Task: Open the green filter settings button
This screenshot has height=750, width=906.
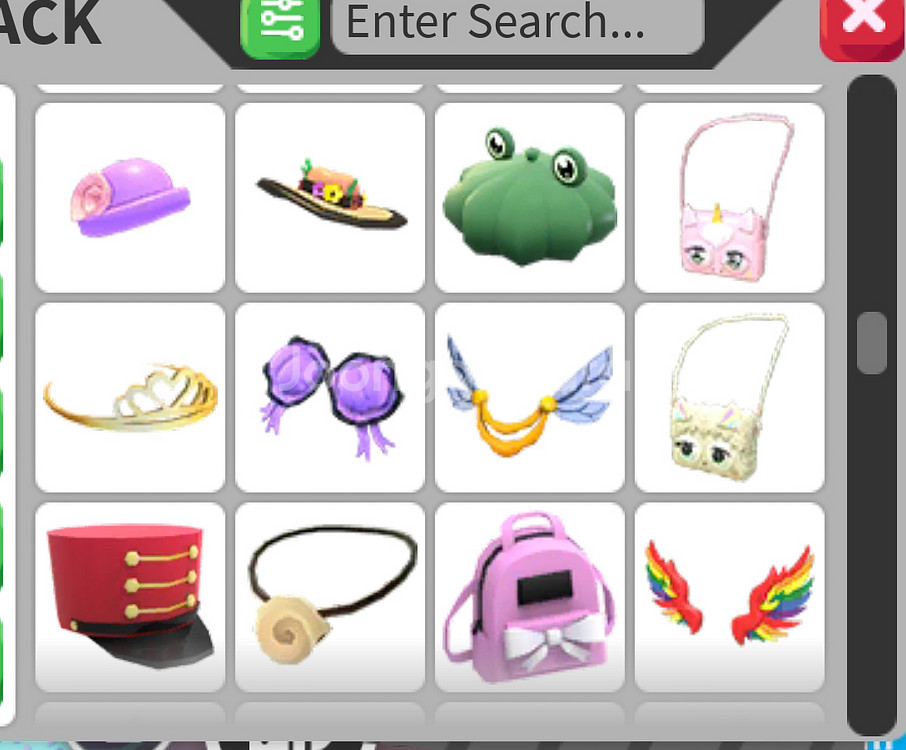Action: [x=280, y=26]
